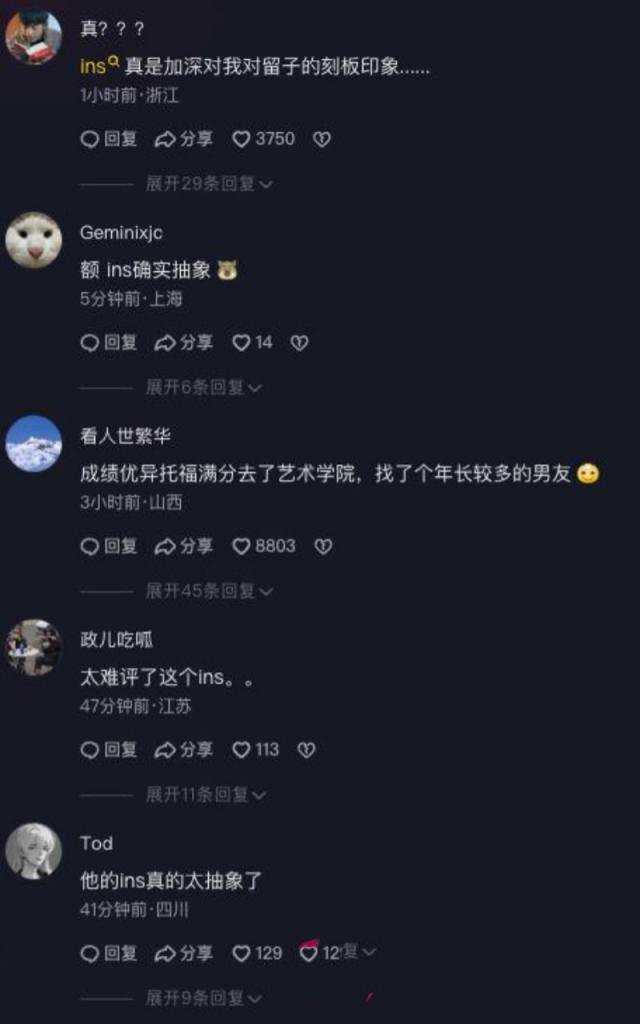Like the Zhejiang user's ins comment
640x1024 pixels.
pos(241,140)
